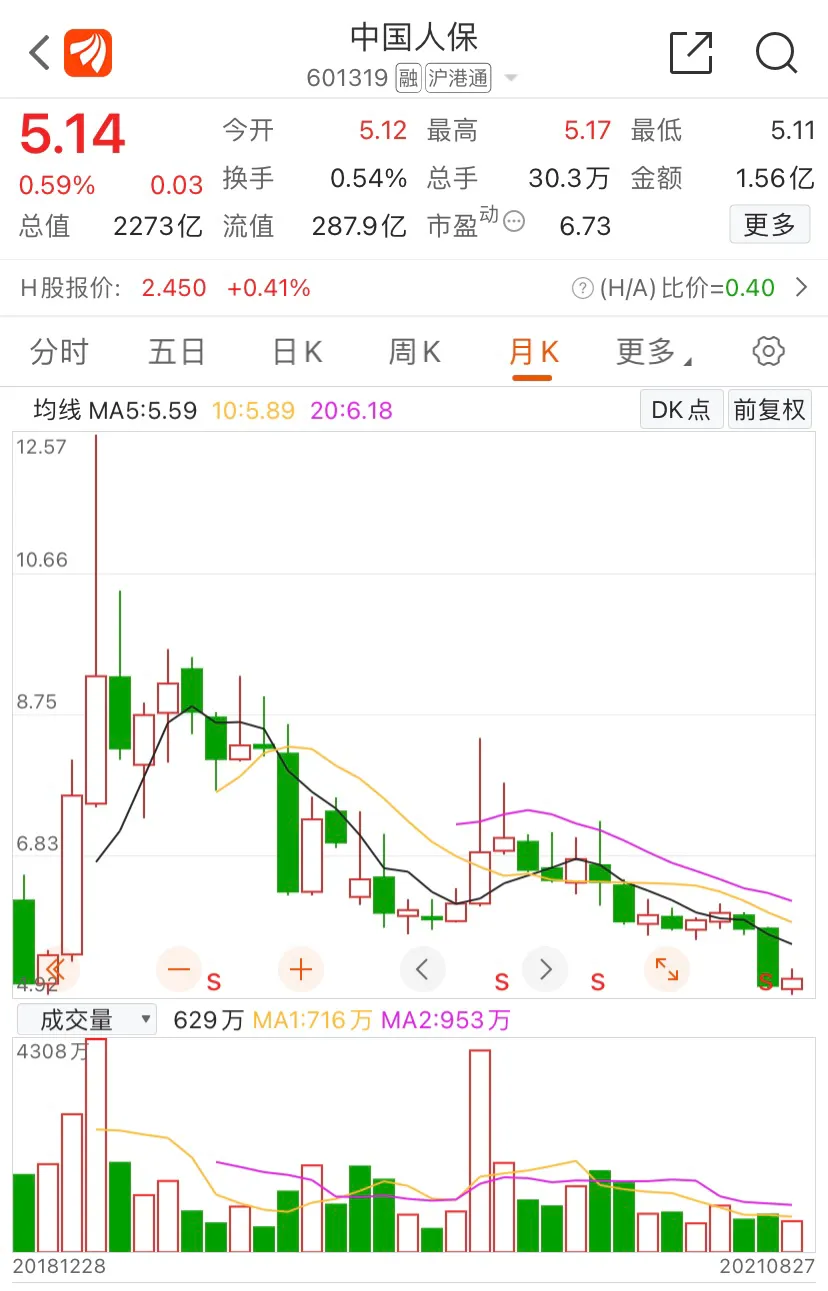Expand the stock switcher next to 沪港通

point(511,78)
